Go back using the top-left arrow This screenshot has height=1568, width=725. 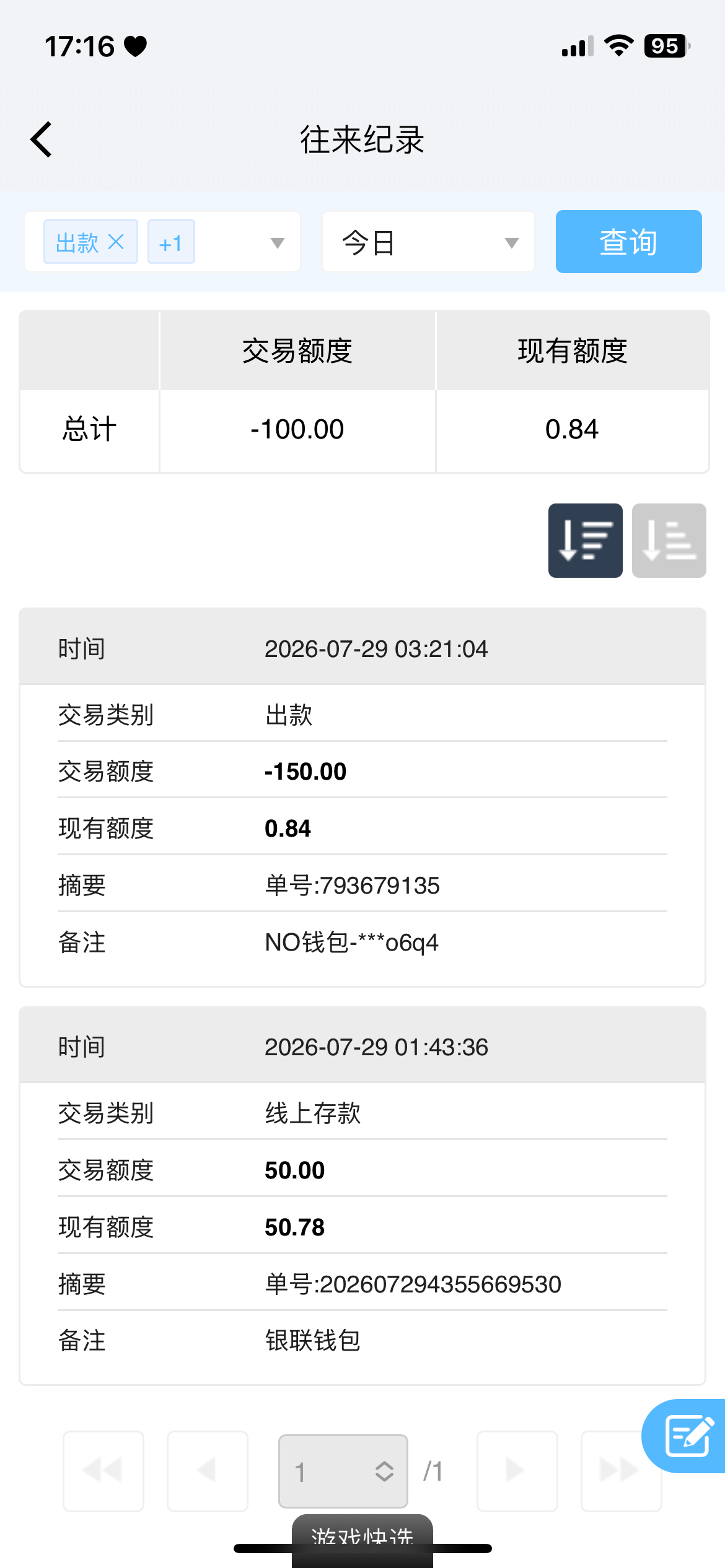pos(41,140)
